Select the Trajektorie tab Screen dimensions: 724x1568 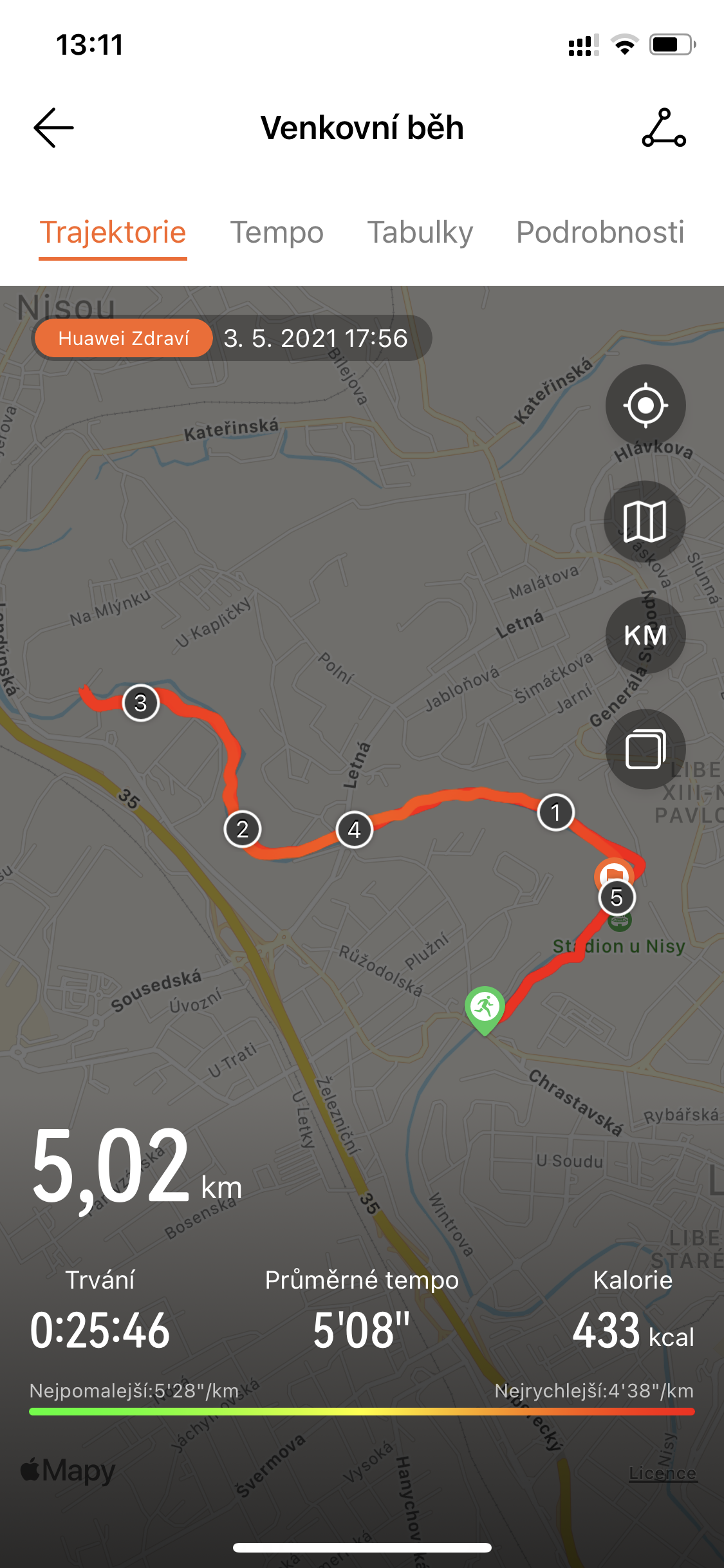pyautogui.click(x=113, y=232)
